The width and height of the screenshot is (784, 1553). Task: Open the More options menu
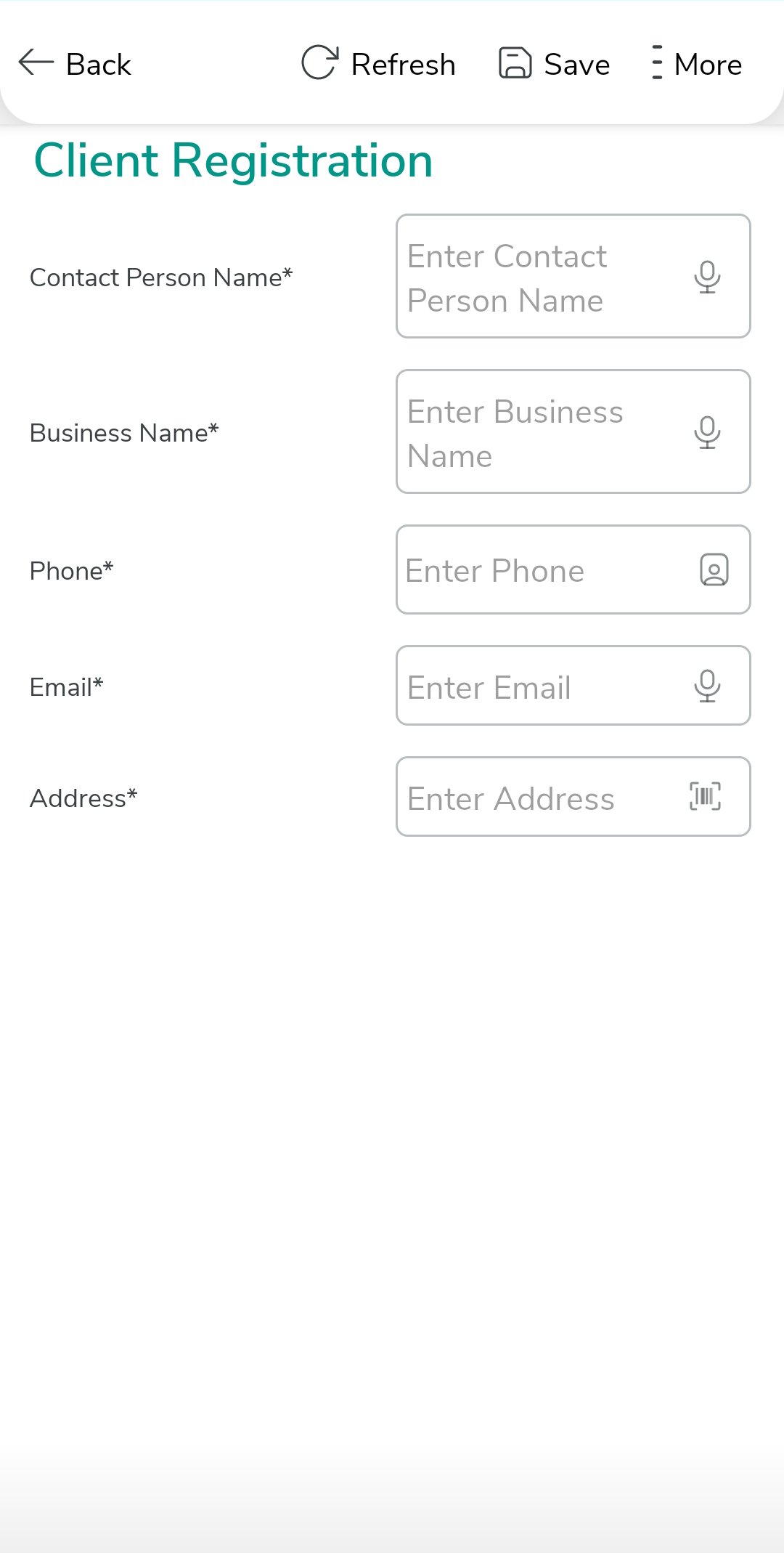tap(697, 64)
